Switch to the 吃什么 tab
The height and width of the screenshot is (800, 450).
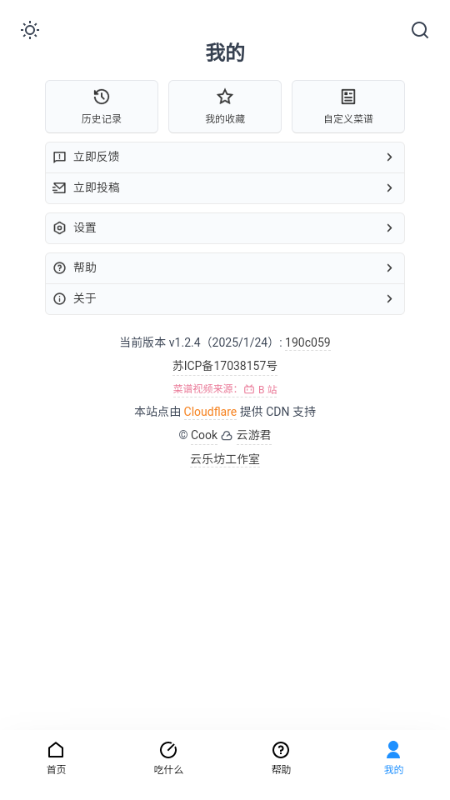pyautogui.click(x=168, y=758)
